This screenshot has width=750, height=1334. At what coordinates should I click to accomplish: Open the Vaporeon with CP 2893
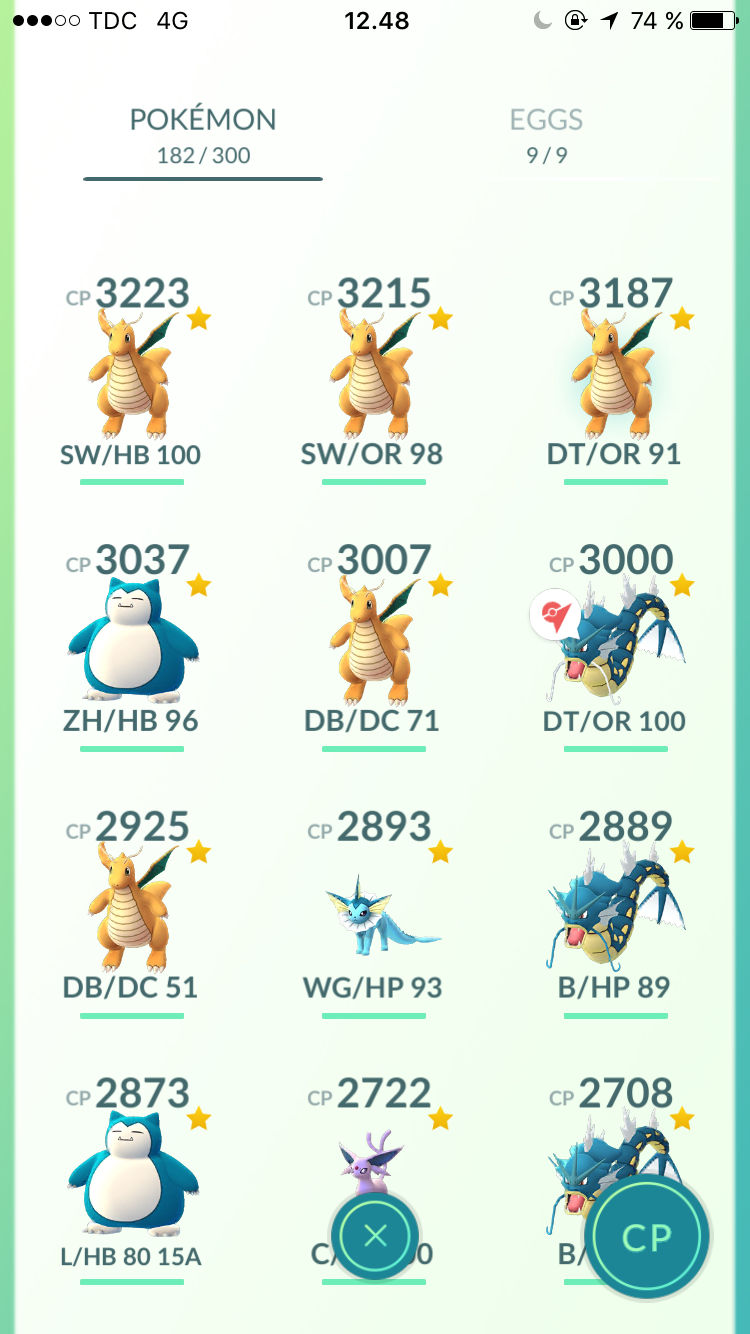tap(373, 912)
